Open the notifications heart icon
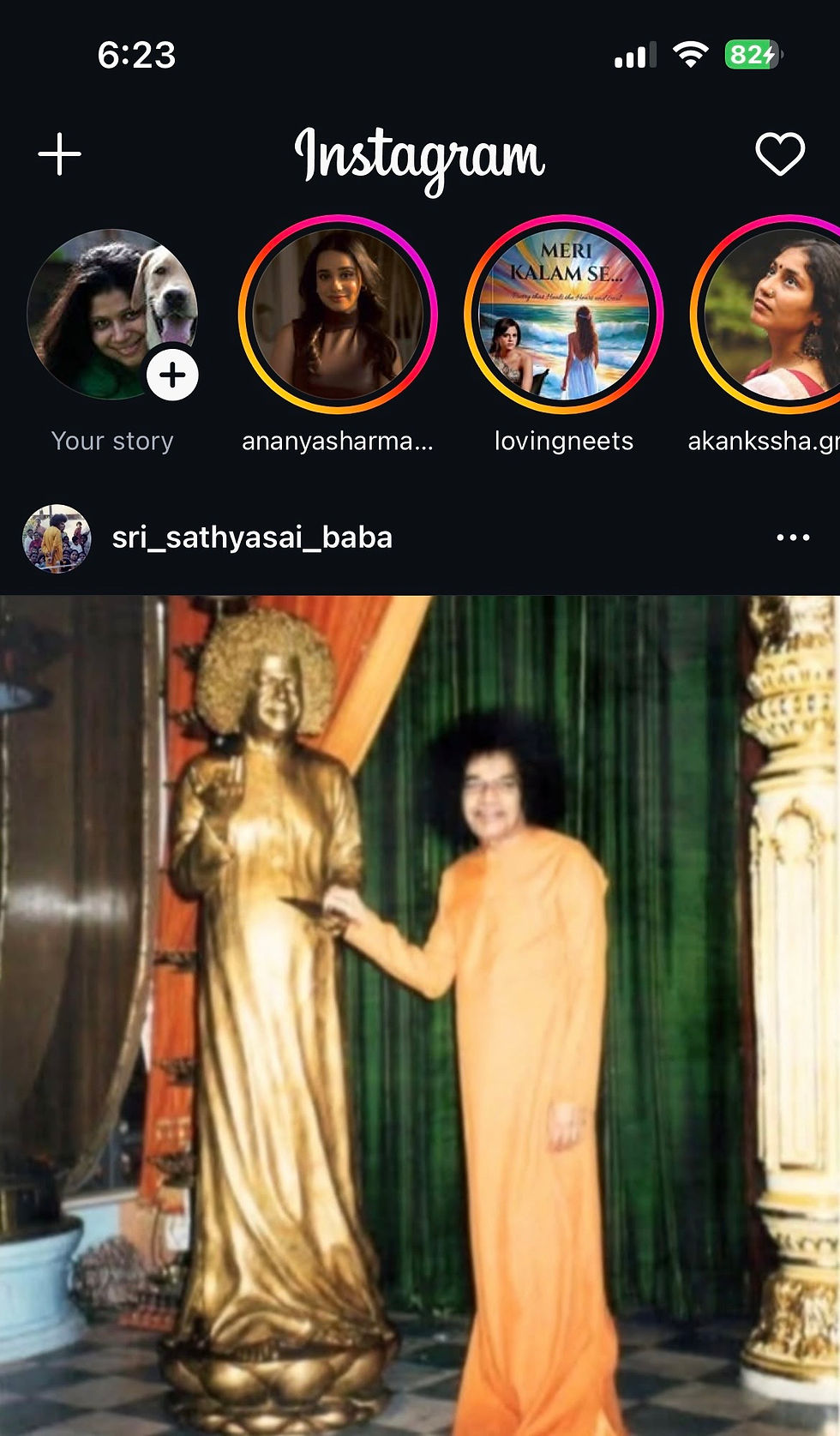The height and width of the screenshot is (1436, 840). coord(779,154)
